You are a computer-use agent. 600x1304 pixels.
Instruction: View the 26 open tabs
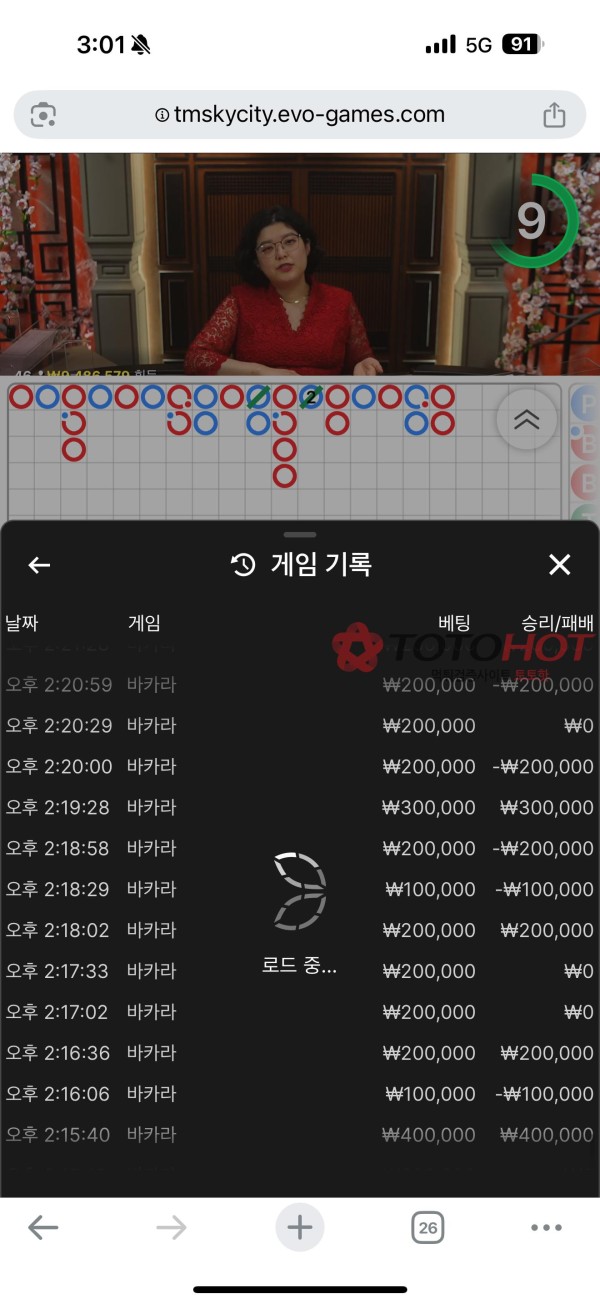coord(428,1228)
